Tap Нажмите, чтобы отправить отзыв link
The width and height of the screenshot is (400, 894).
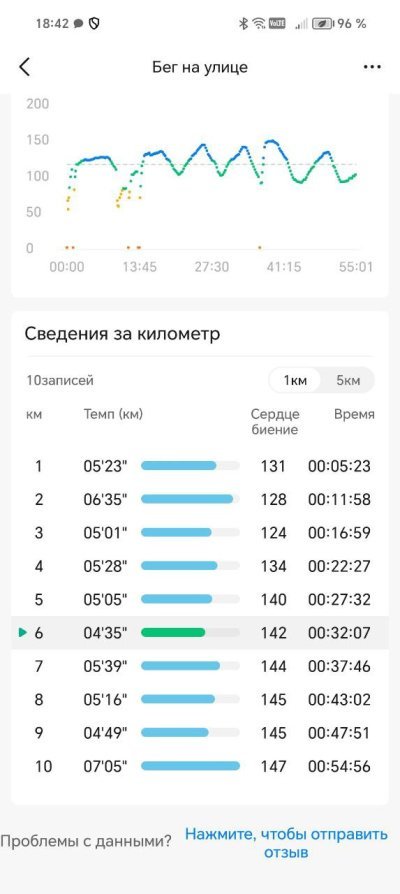click(x=286, y=843)
